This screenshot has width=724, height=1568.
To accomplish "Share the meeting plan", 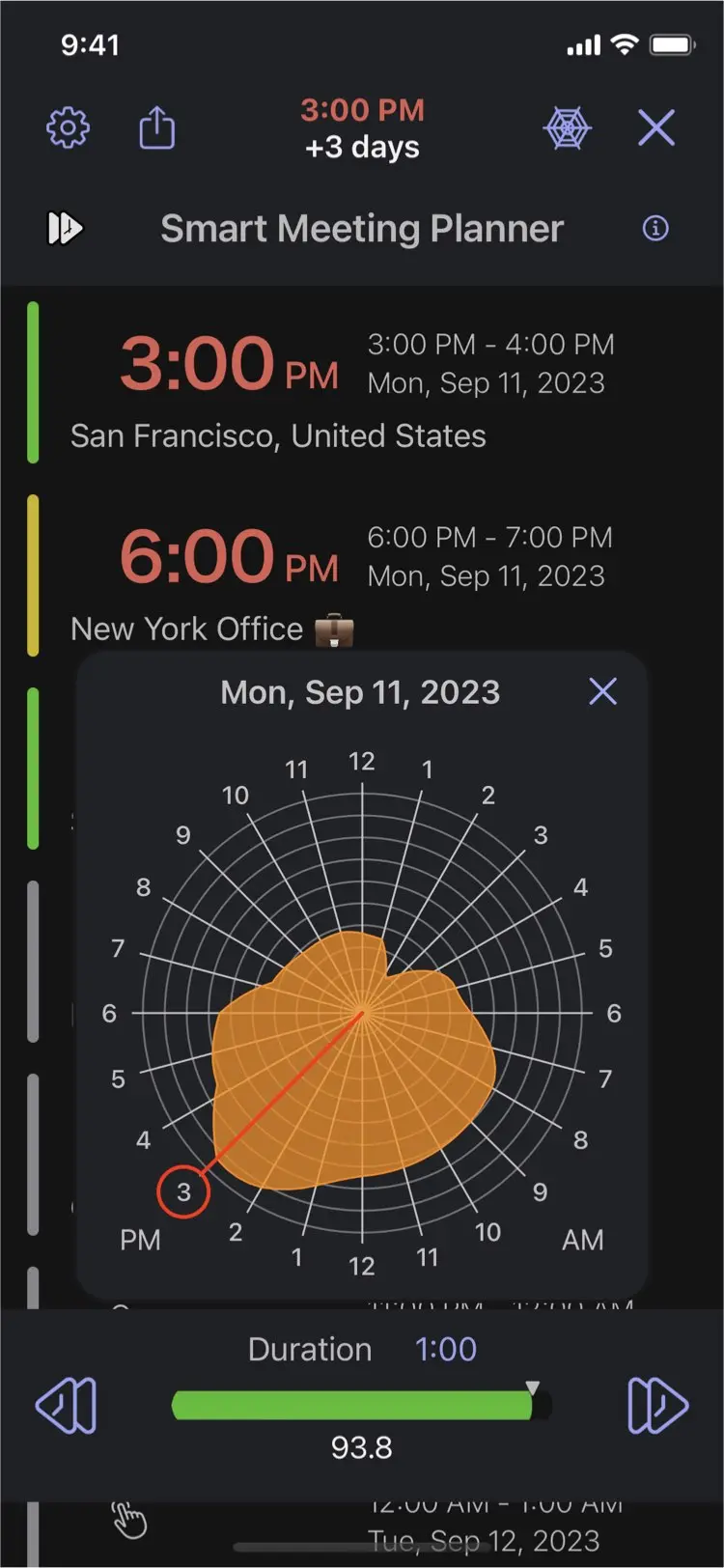I will pos(156,127).
